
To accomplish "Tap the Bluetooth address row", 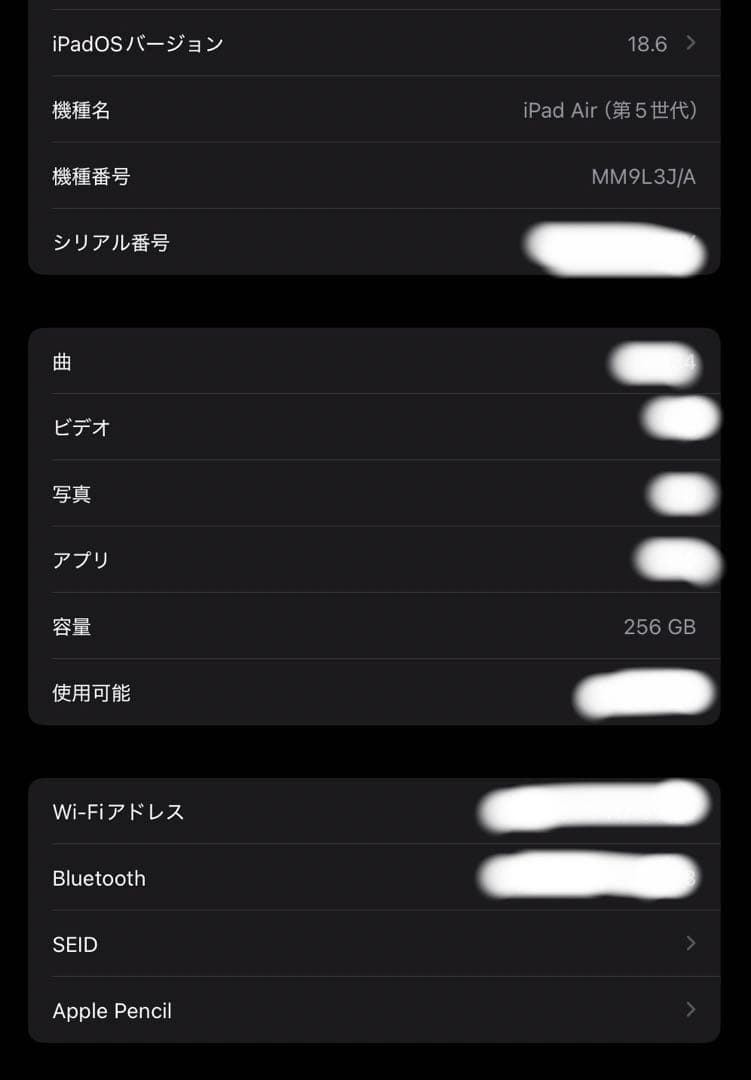I will click(x=375, y=878).
